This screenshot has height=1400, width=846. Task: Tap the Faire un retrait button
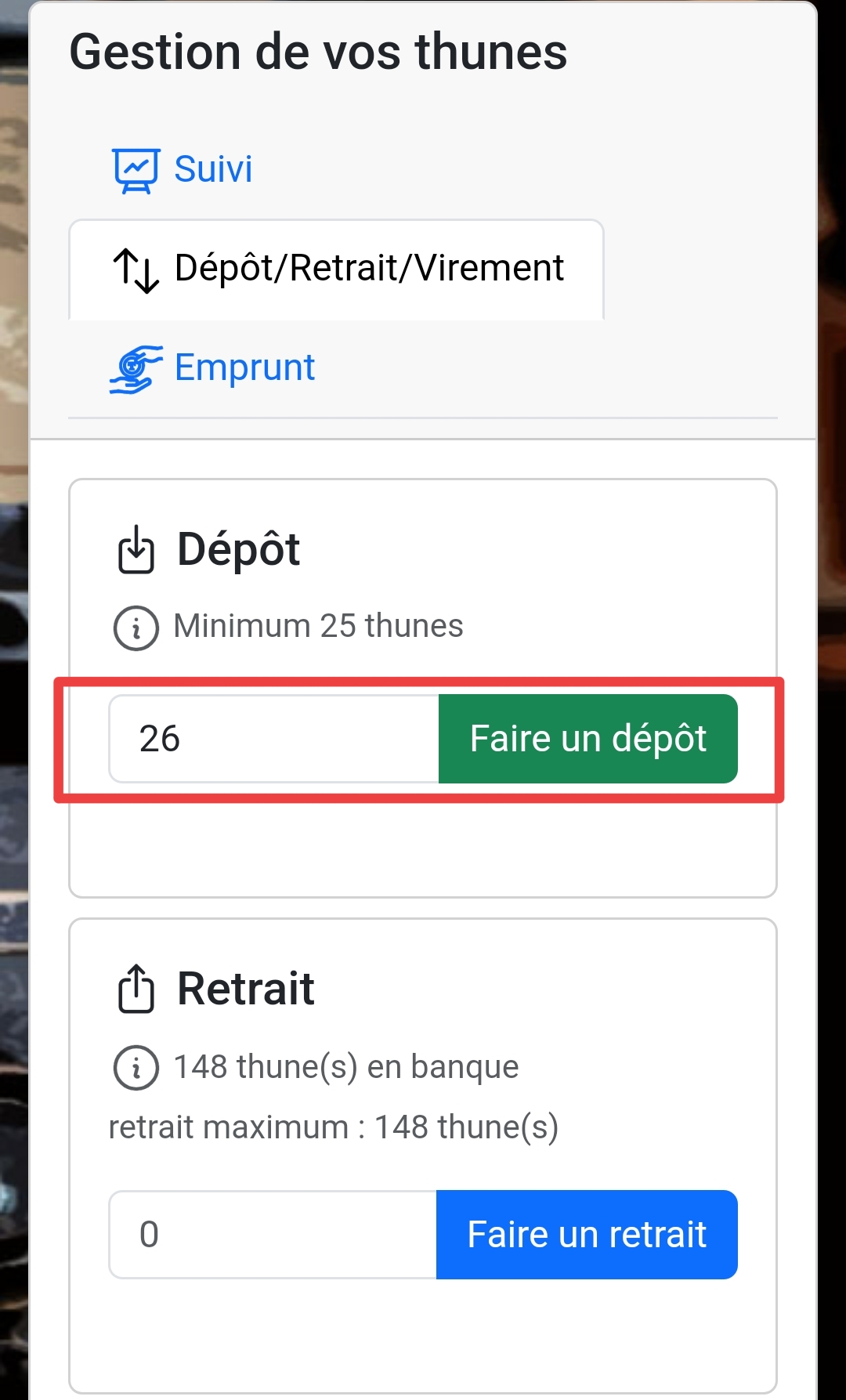click(587, 1235)
